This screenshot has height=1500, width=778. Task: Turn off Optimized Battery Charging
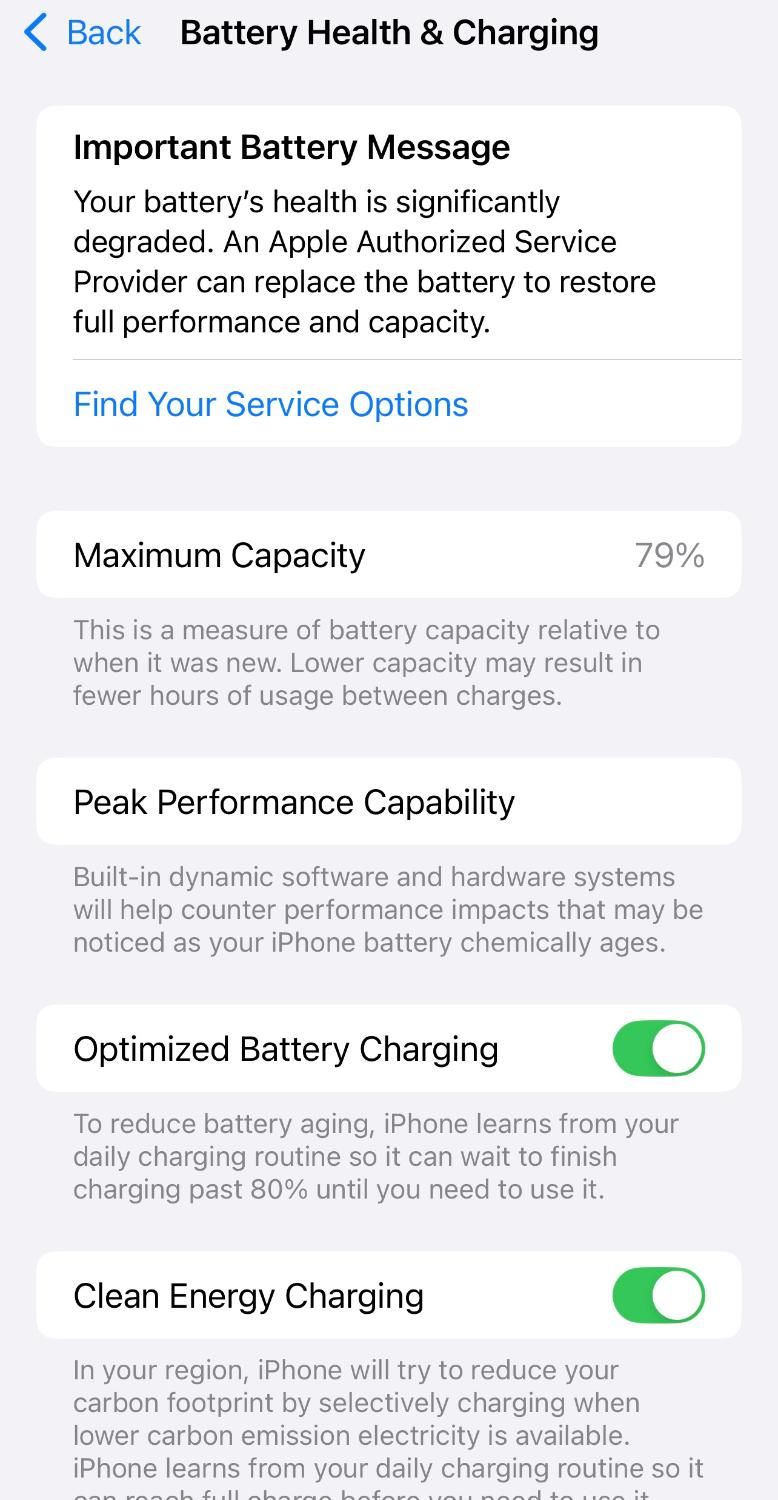coord(658,1048)
